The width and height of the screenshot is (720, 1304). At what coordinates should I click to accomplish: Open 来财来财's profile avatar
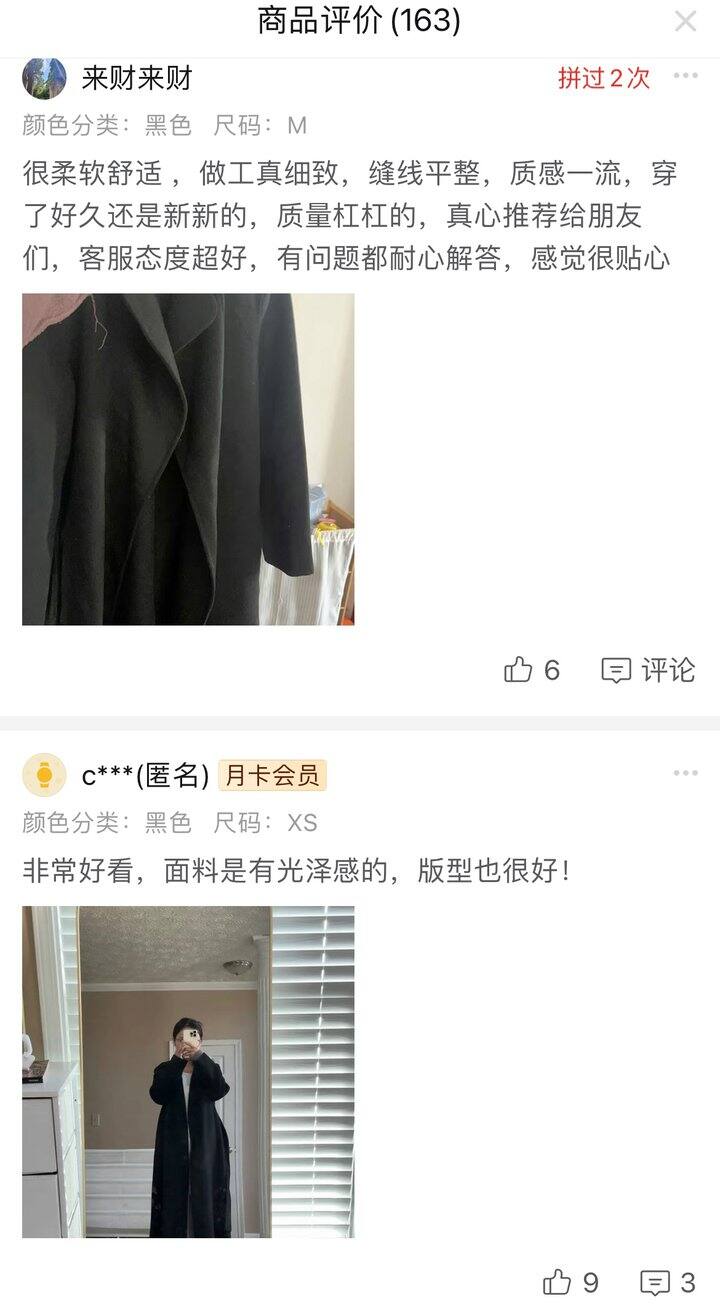click(44, 78)
